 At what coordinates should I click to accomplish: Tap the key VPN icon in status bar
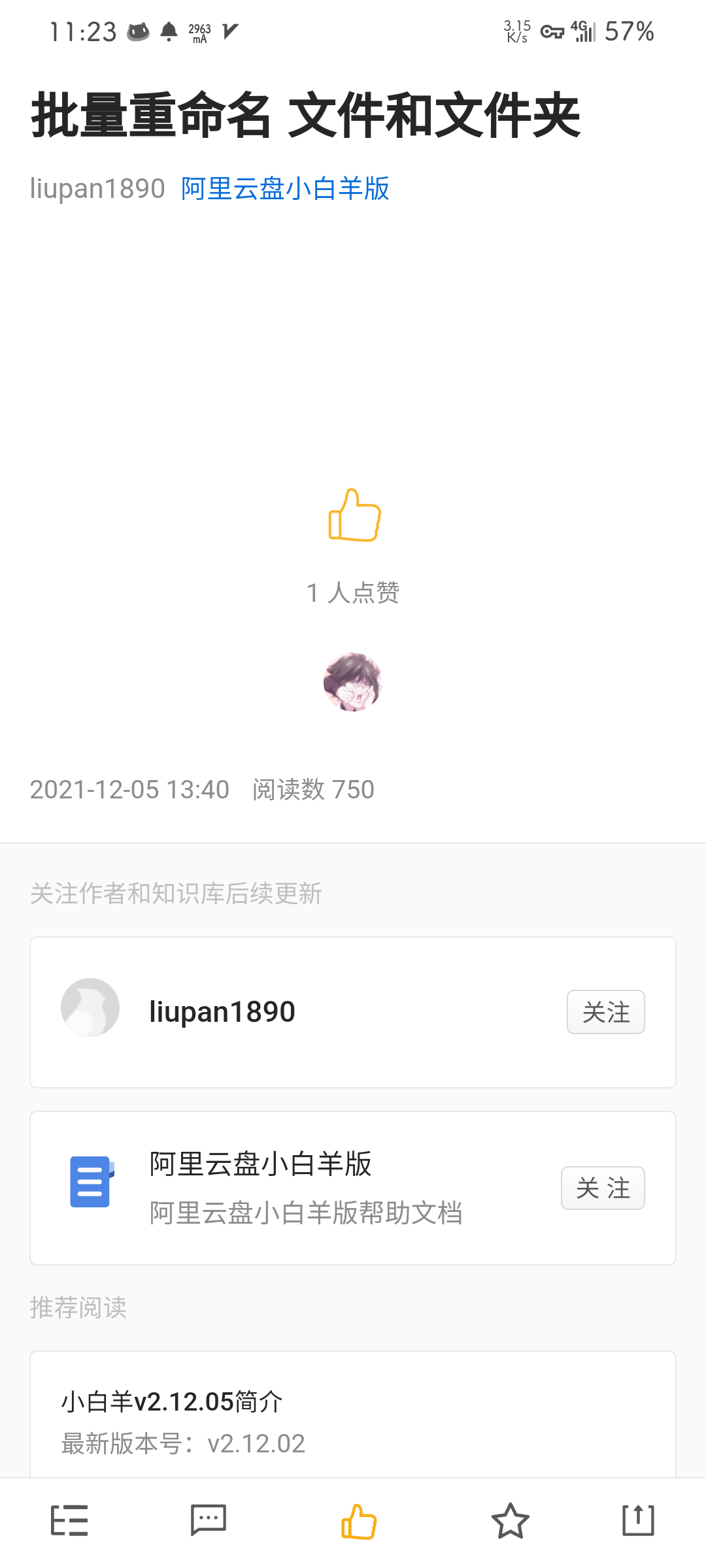point(551,31)
